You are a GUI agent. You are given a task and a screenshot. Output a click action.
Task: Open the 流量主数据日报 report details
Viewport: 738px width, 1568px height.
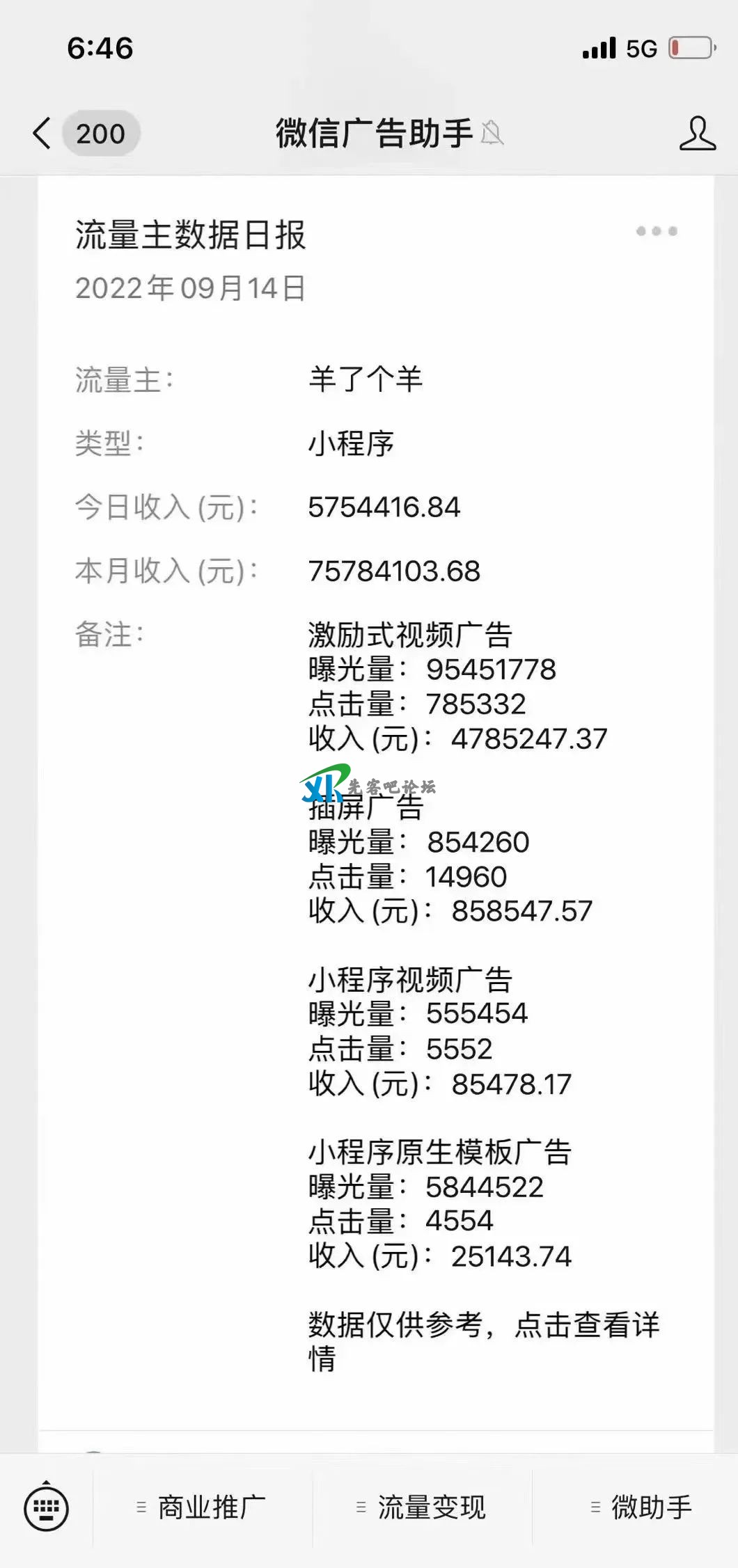376,800
